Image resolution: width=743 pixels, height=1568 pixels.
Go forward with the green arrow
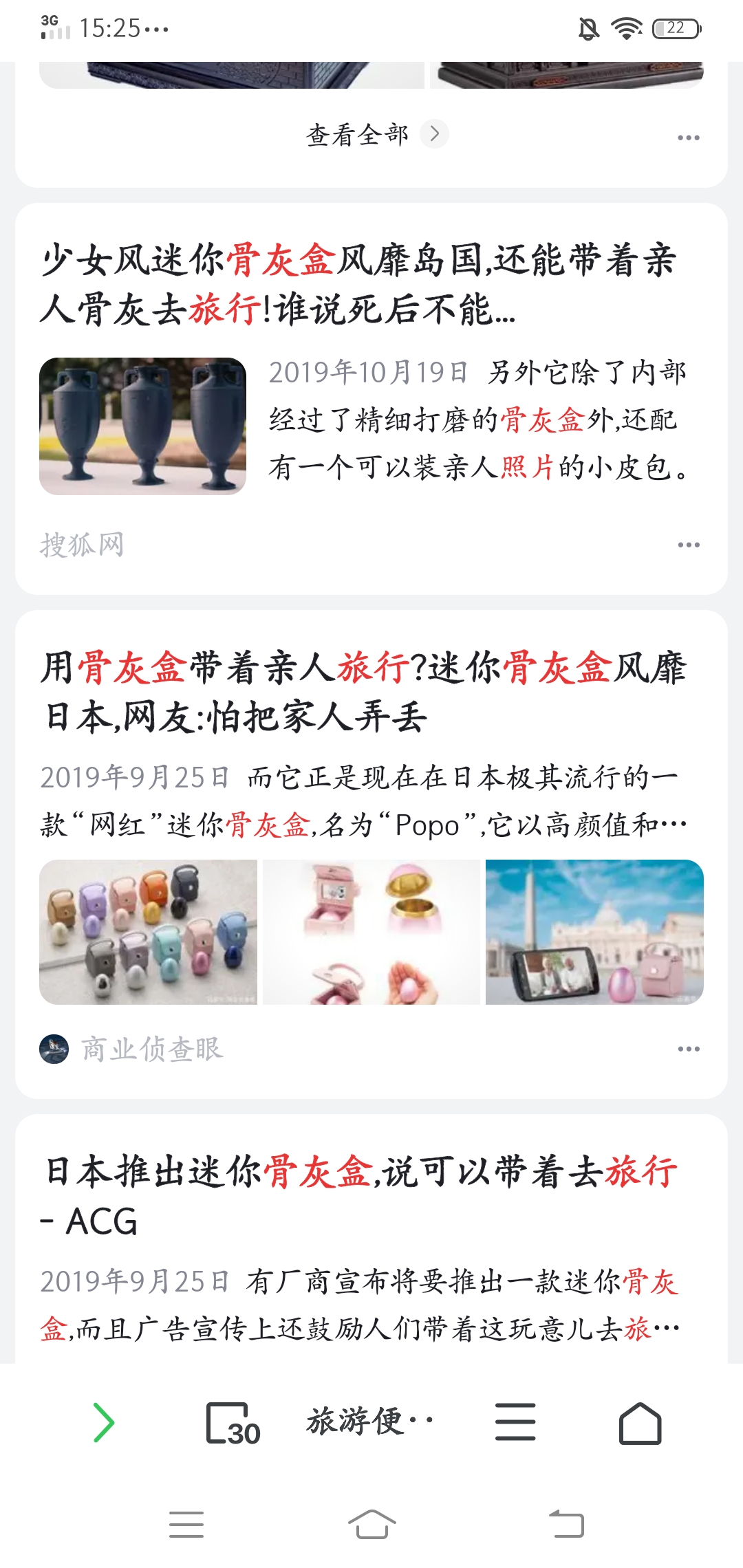tap(103, 1423)
